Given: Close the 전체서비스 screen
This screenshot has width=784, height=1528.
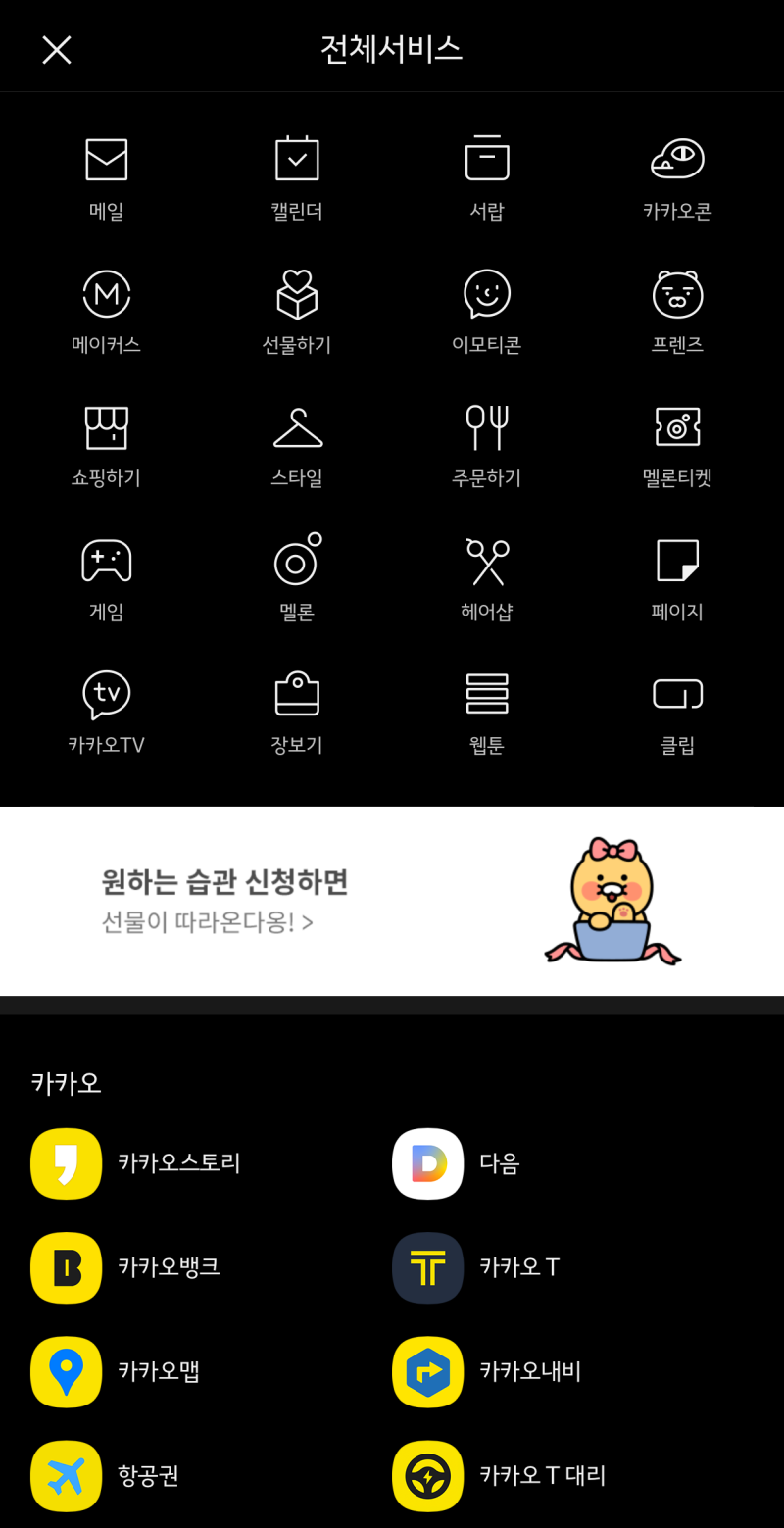Looking at the screenshot, I should [x=56, y=50].
